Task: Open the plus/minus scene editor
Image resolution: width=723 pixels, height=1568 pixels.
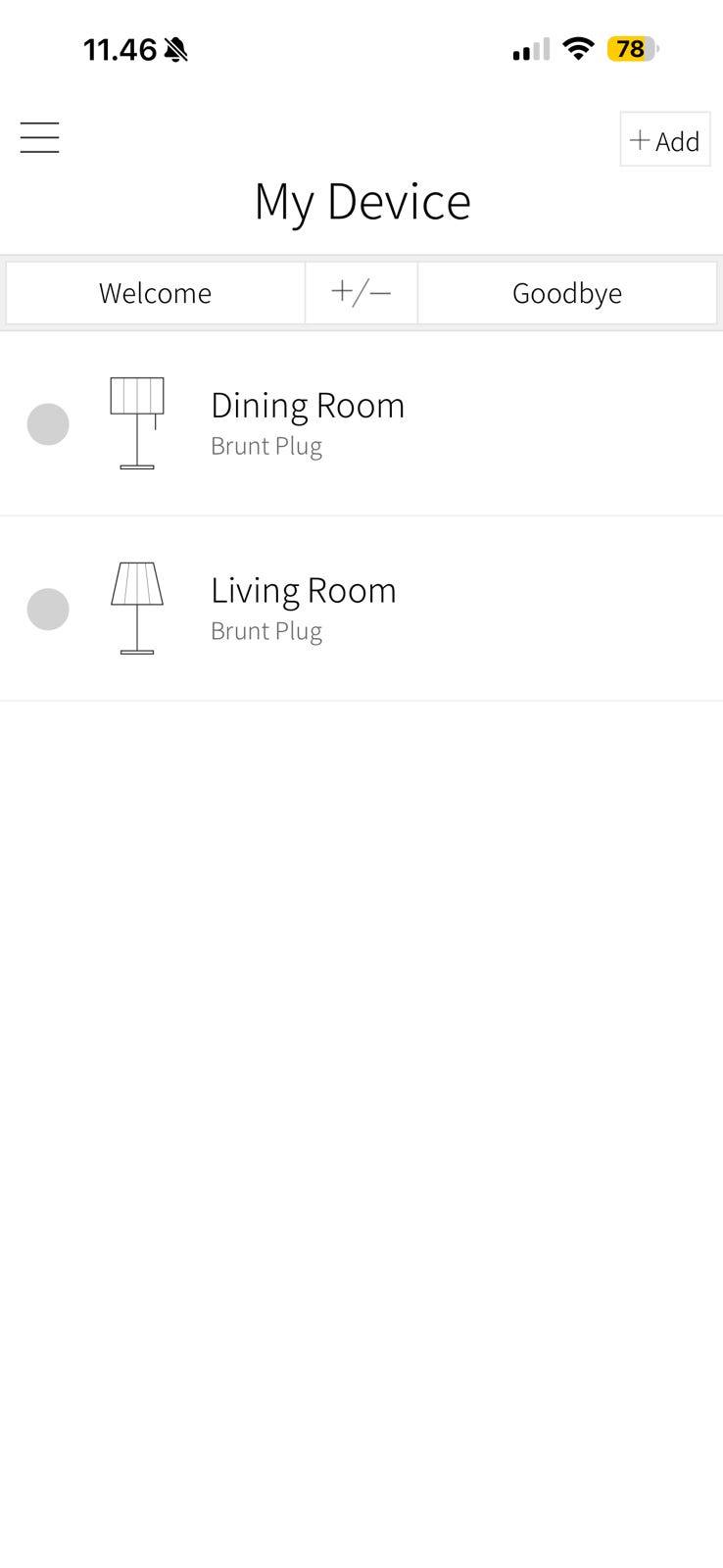Action: coord(361,293)
